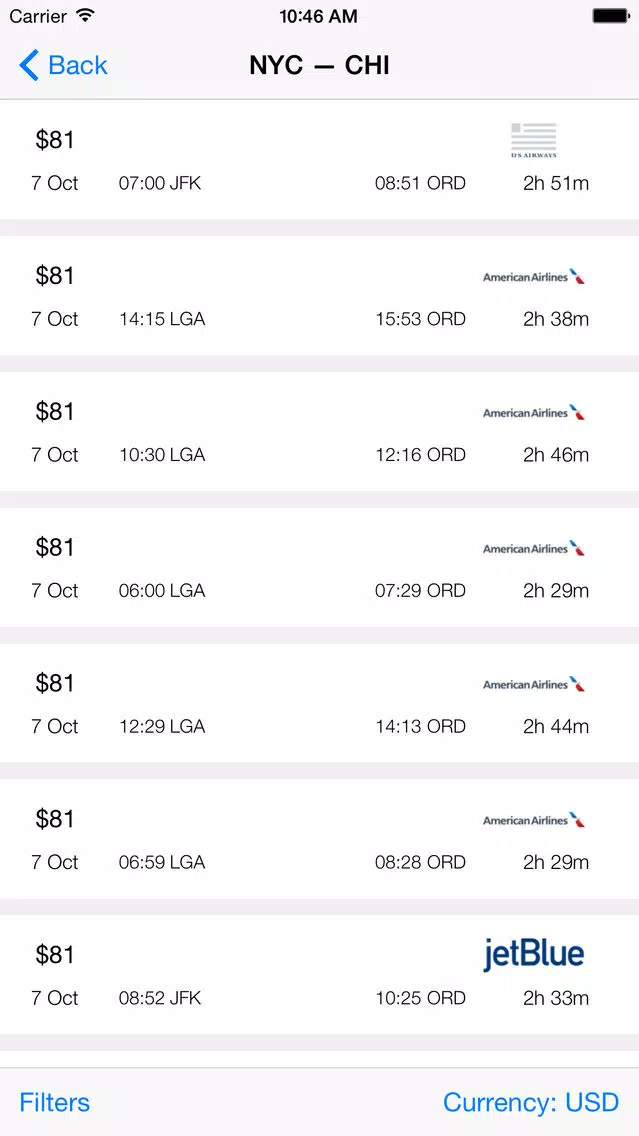The image size is (639, 1136).
Task: Open the Filters options
Action: [x=54, y=1102]
